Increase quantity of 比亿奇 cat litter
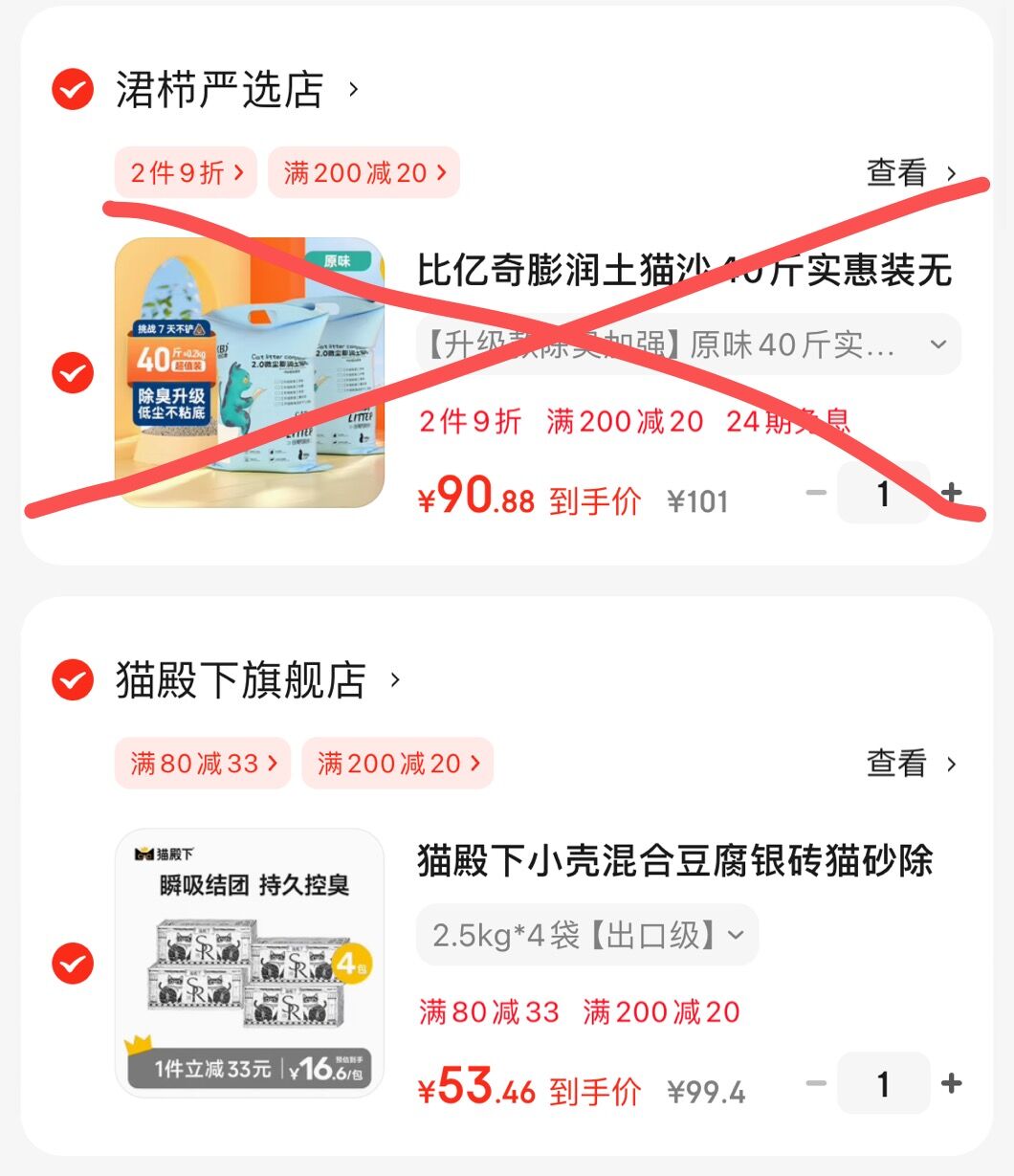The height and width of the screenshot is (1176, 1014). point(952,494)
